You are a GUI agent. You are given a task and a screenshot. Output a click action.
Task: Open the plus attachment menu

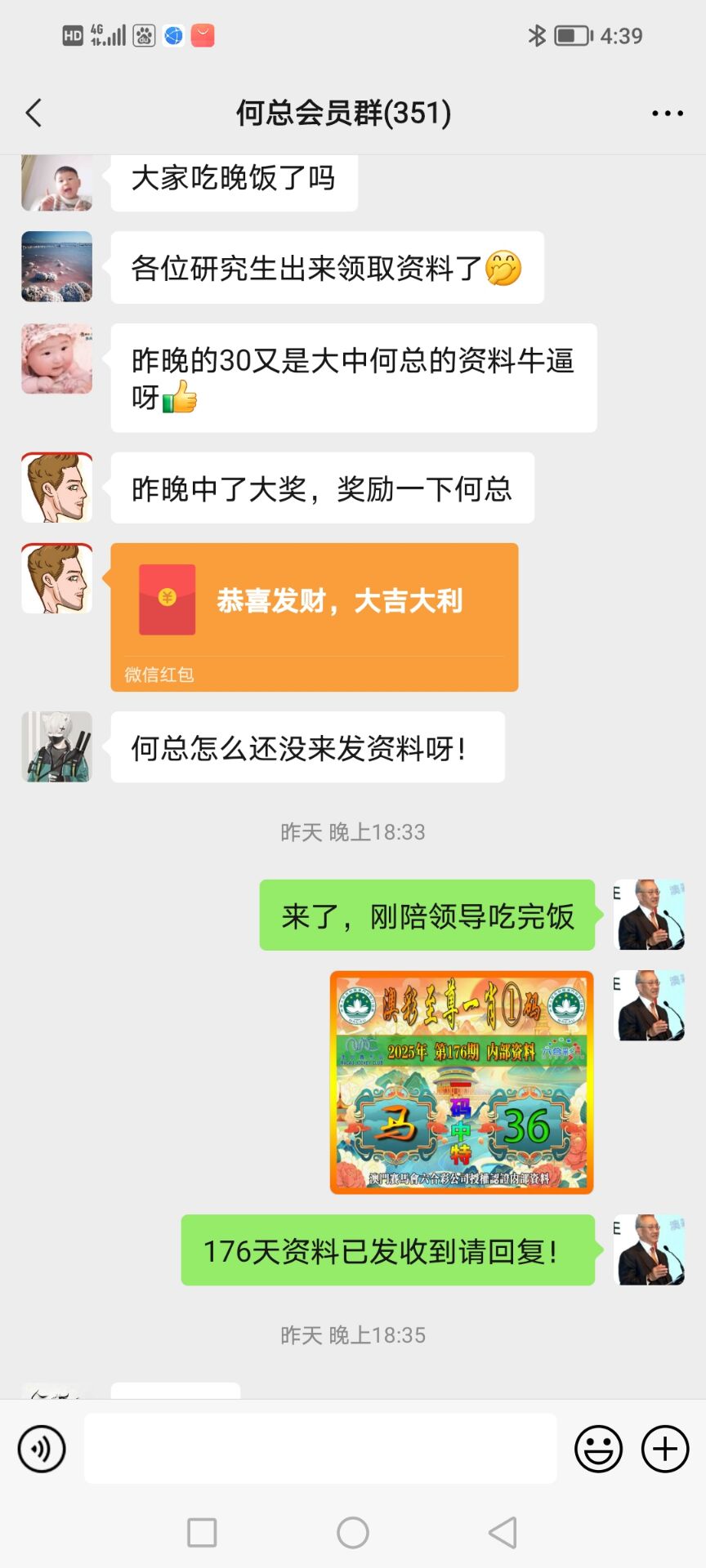(664, 1449)
